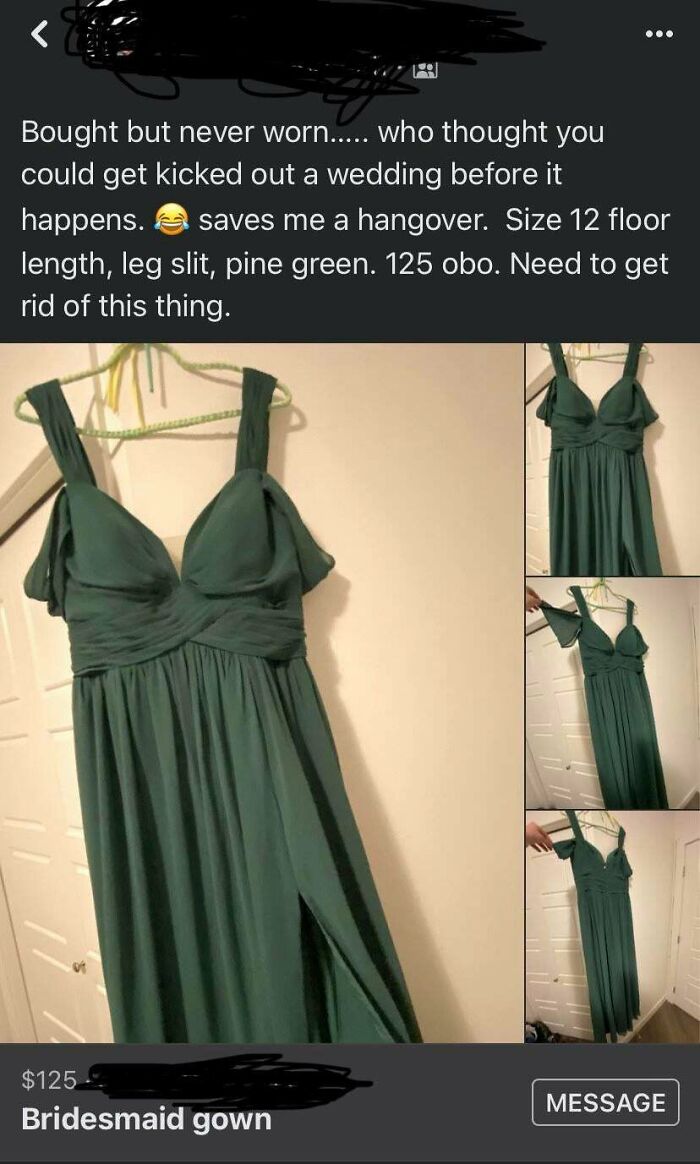Open the large green dress photo
Viewport: 700px width, 1164px height.
261,692
